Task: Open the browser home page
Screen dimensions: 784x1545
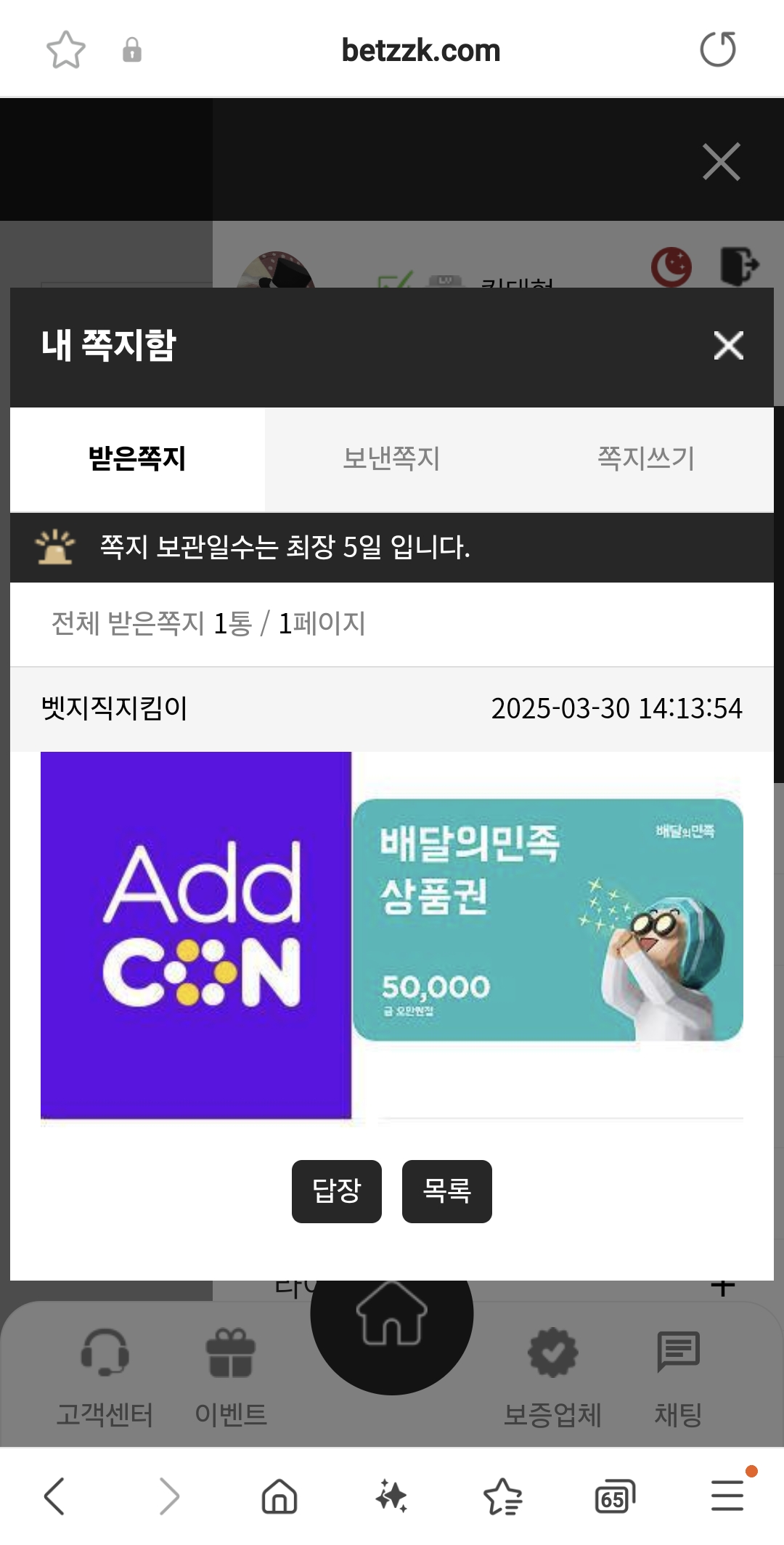Action: (279, 1496)
